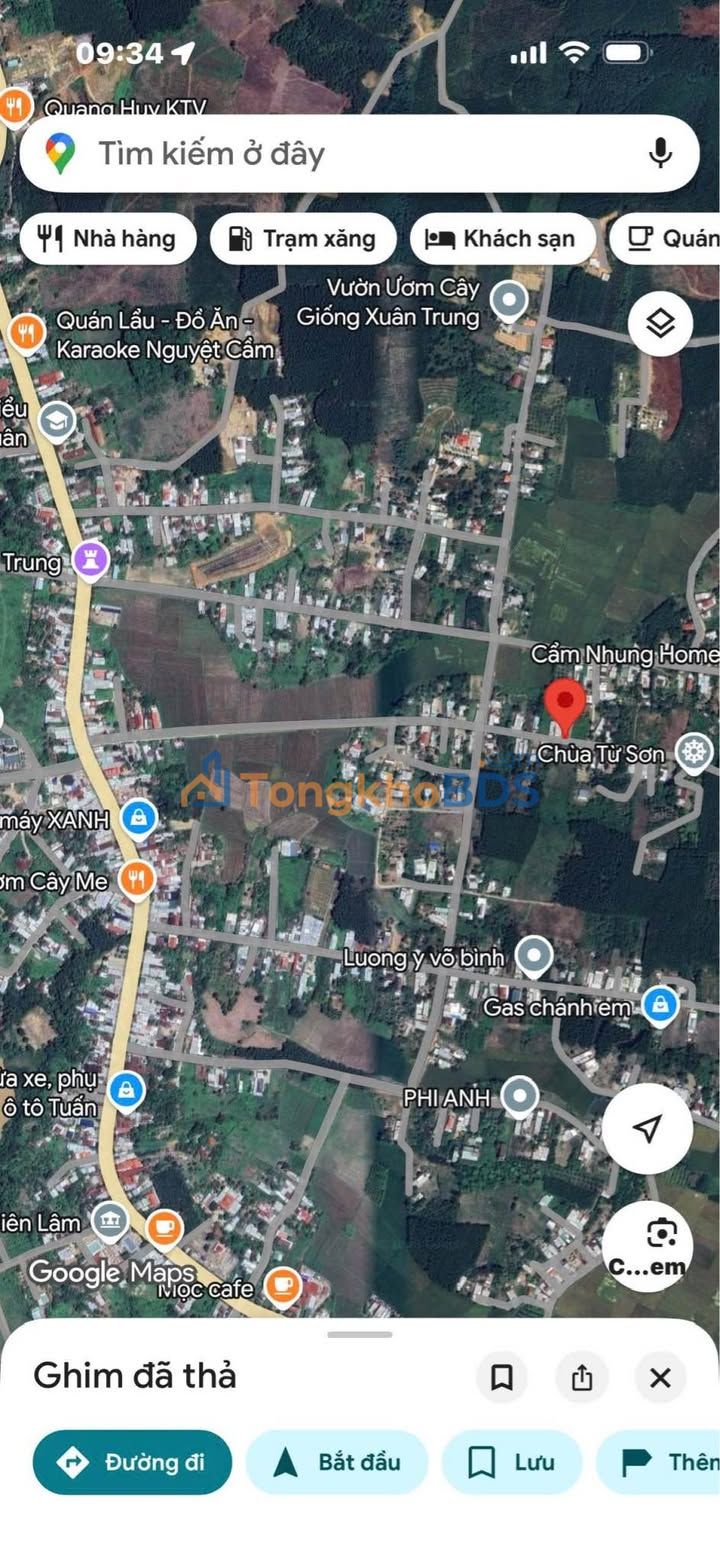Tap the "Lương y võ bình" marker
Image resolution: width=720 pixels, height=1564 pixels.
tap(534, 957)
